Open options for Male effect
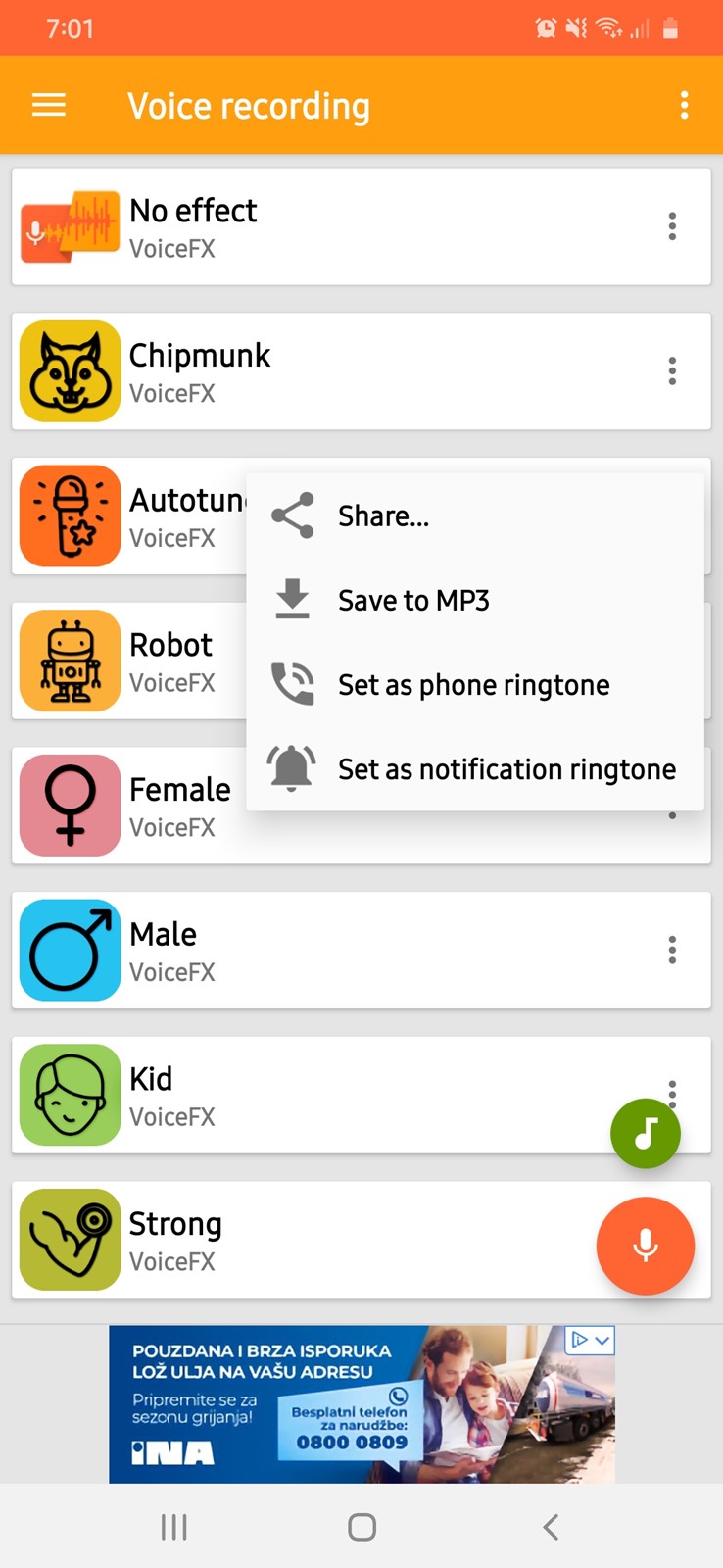 tap(672, 950)
